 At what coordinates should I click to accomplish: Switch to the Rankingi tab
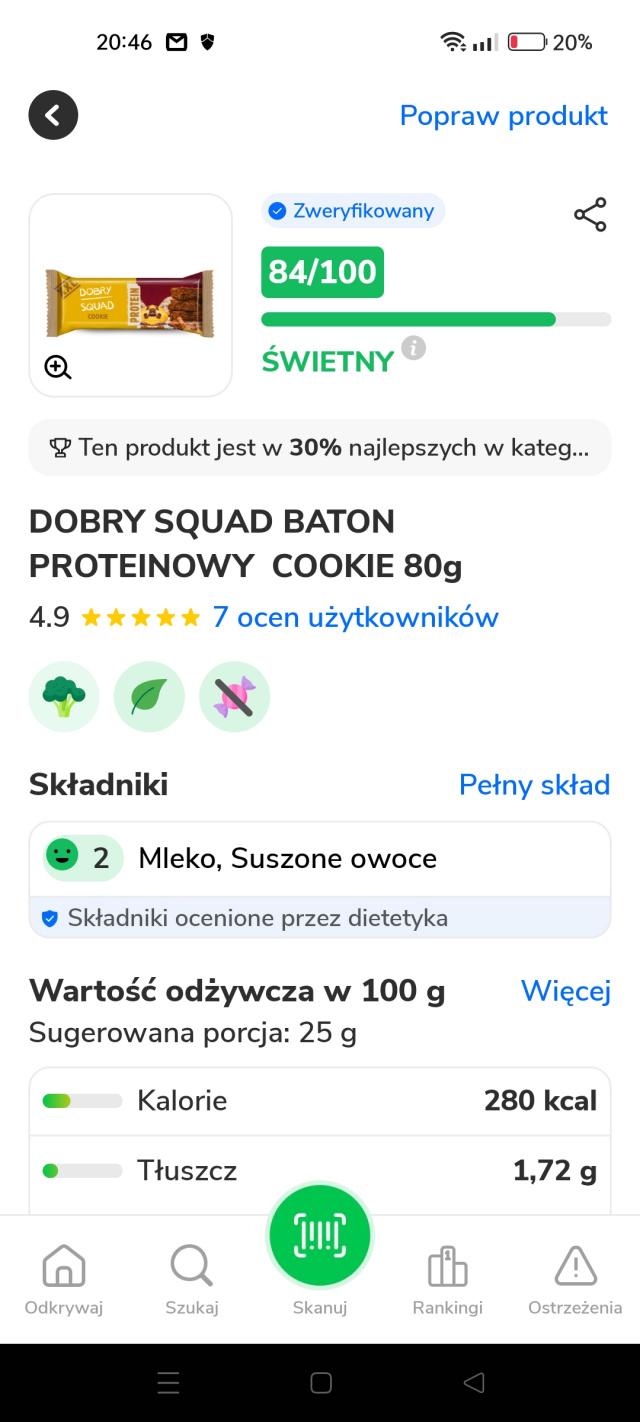point(448,1280)
